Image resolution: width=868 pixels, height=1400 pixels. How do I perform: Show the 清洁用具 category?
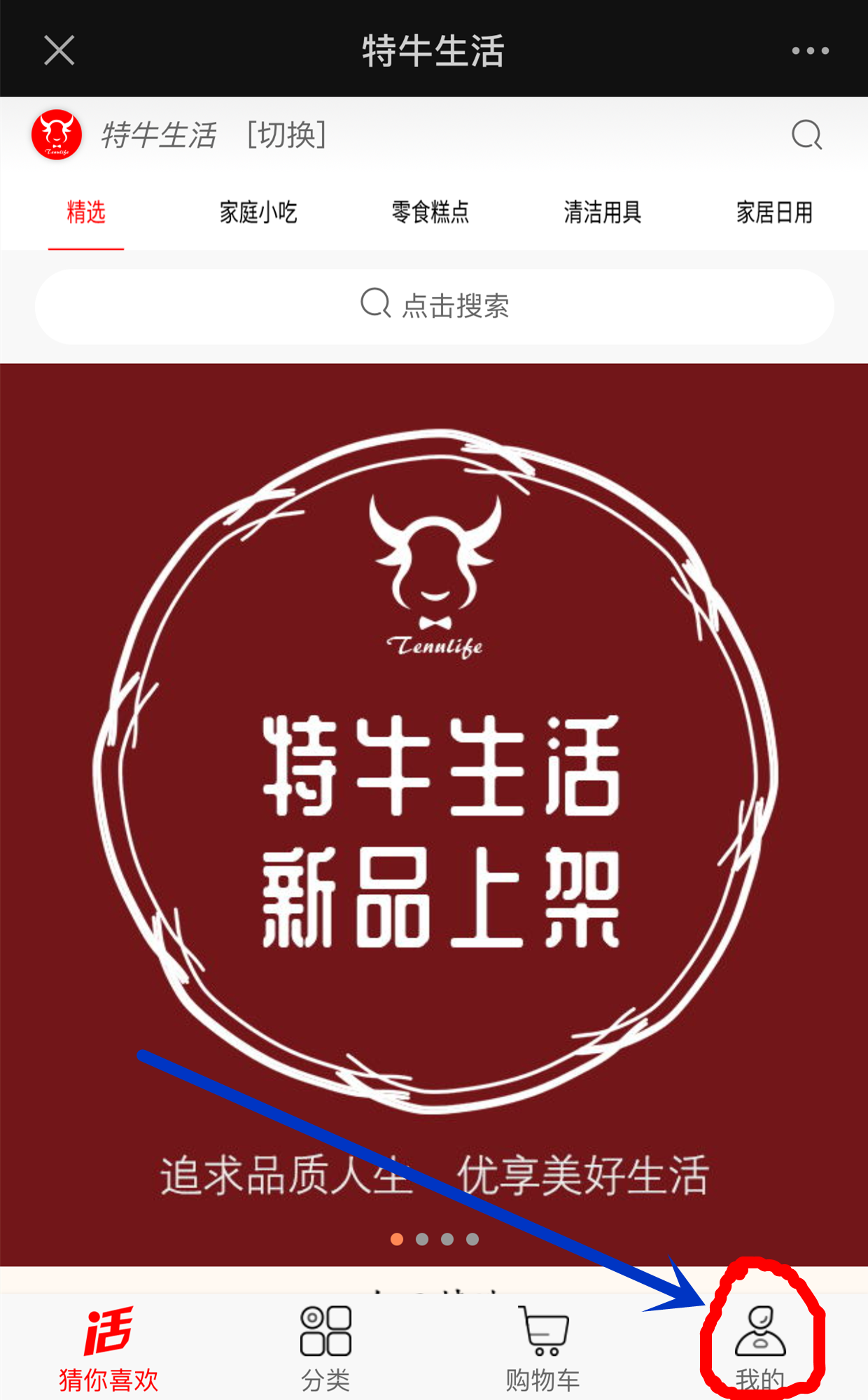click(x=603, y=212)
